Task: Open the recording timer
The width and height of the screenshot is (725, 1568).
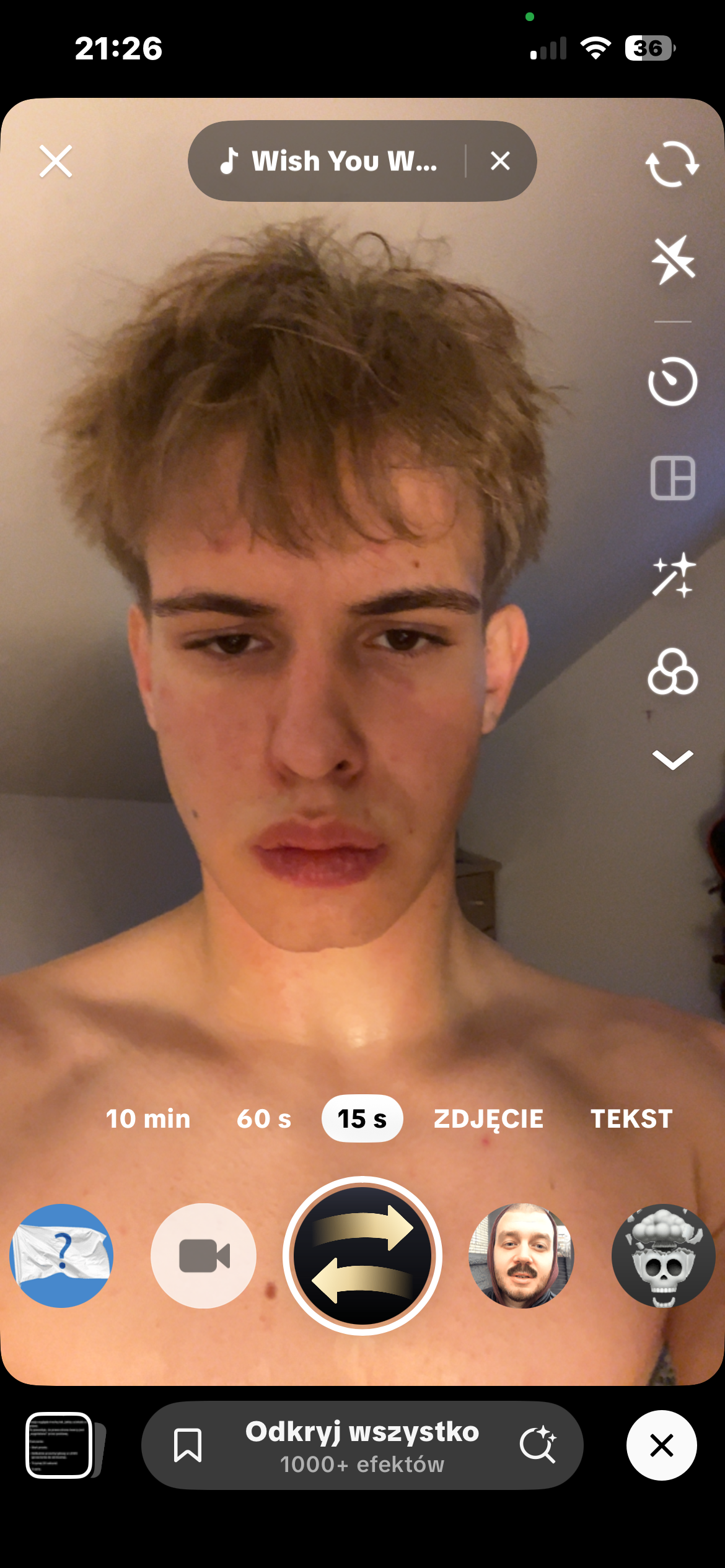Action: point(672,381)
